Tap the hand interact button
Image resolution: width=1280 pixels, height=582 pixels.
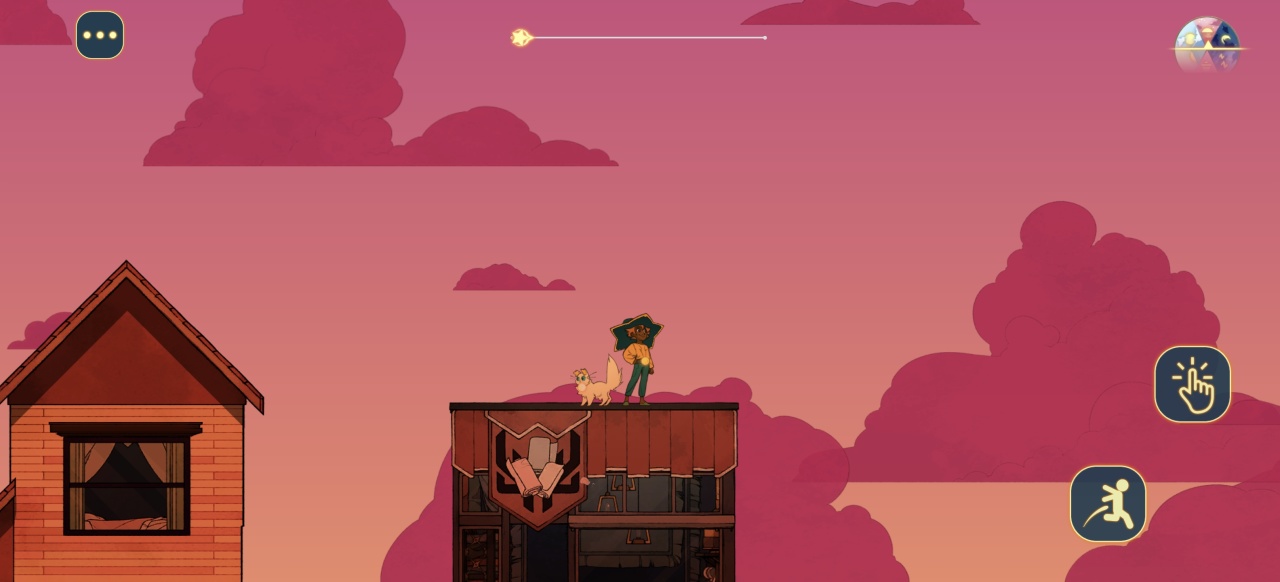point(1192,384)
